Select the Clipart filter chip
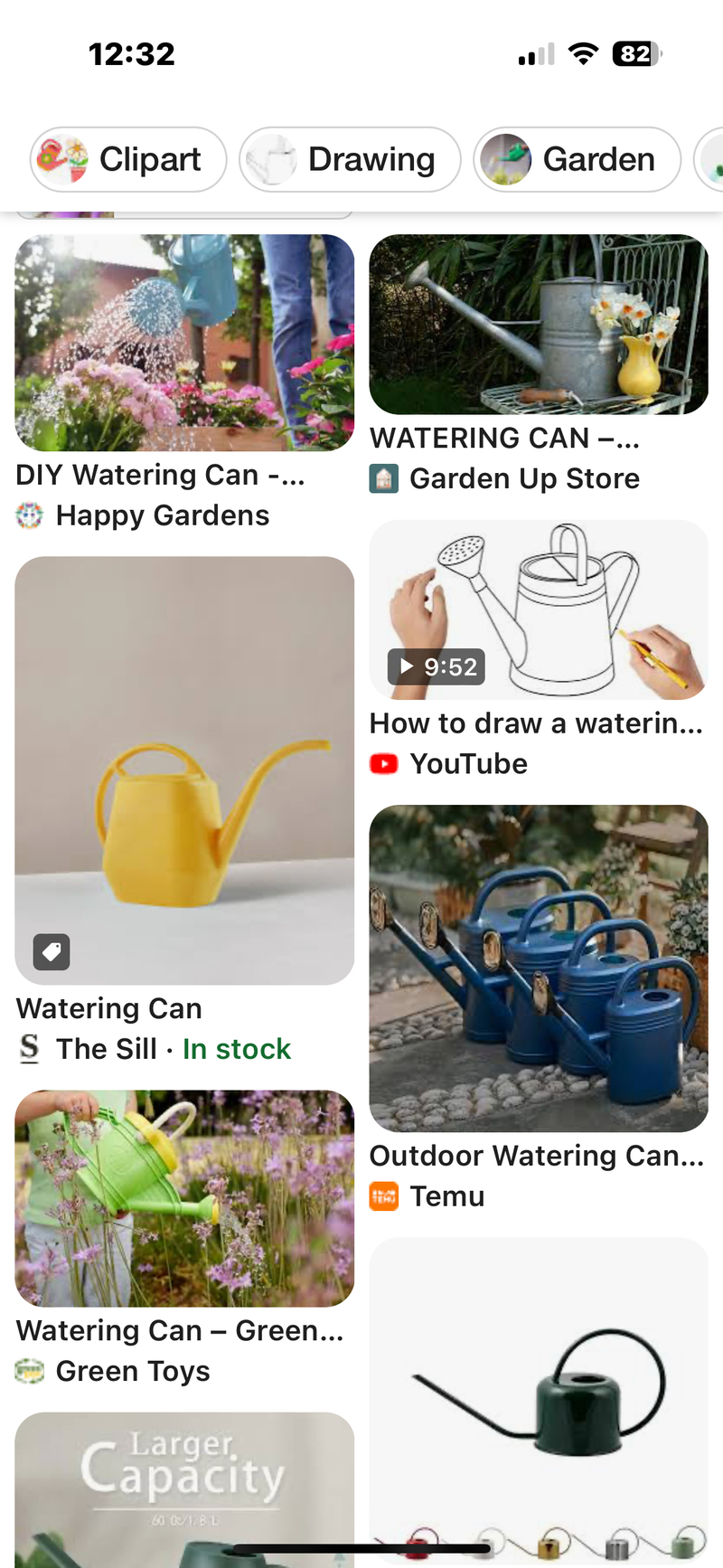 (128, 160)
